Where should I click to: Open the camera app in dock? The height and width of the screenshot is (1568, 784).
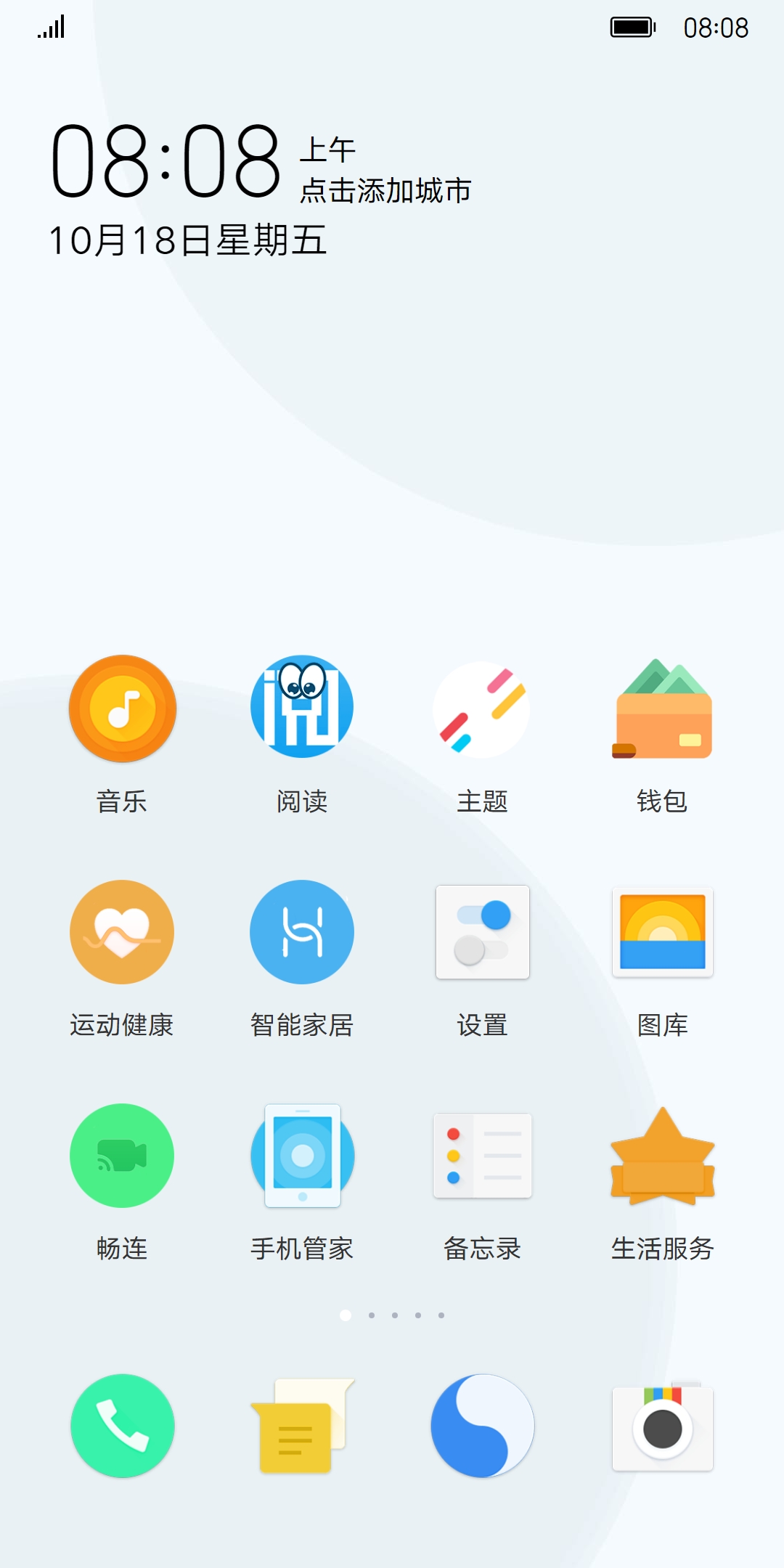662,1426
